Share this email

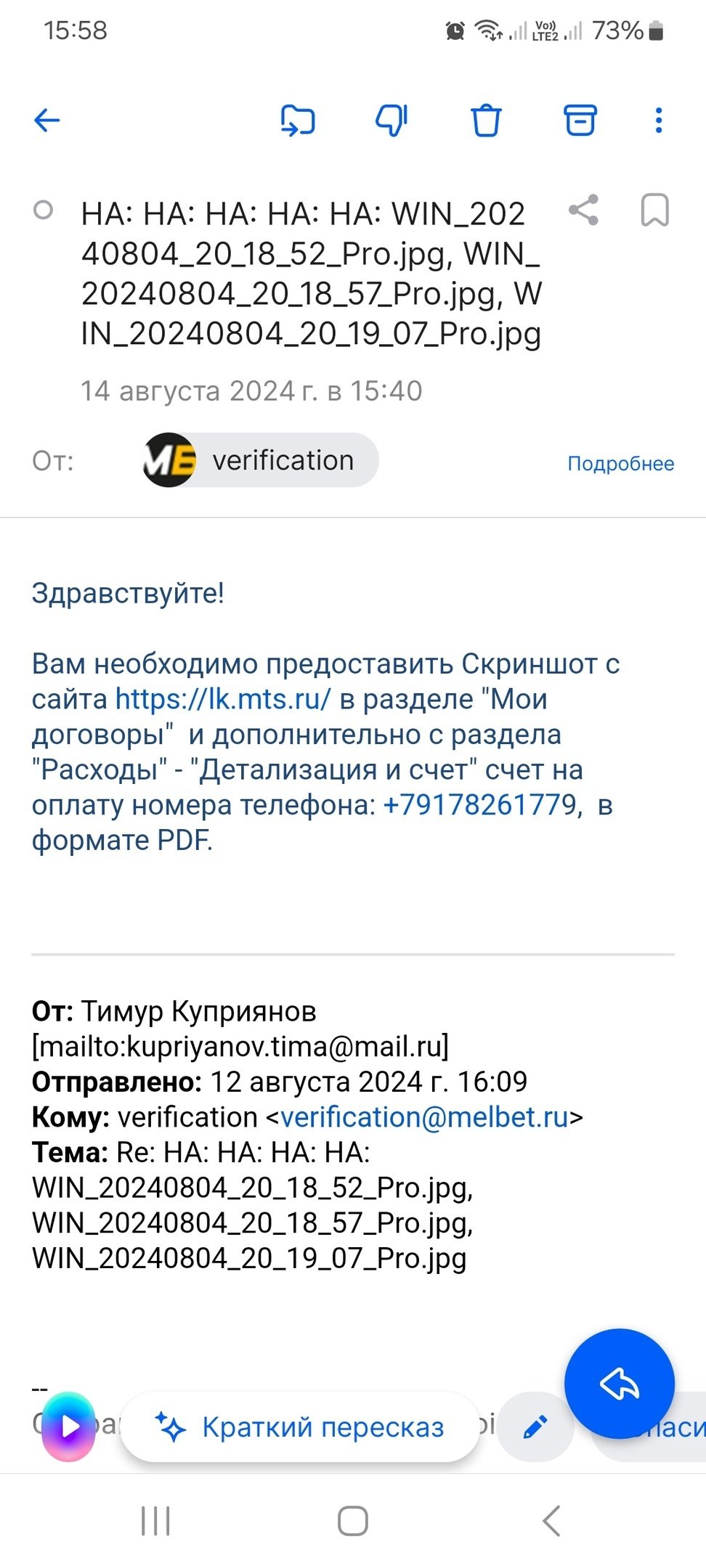point(583,211)
